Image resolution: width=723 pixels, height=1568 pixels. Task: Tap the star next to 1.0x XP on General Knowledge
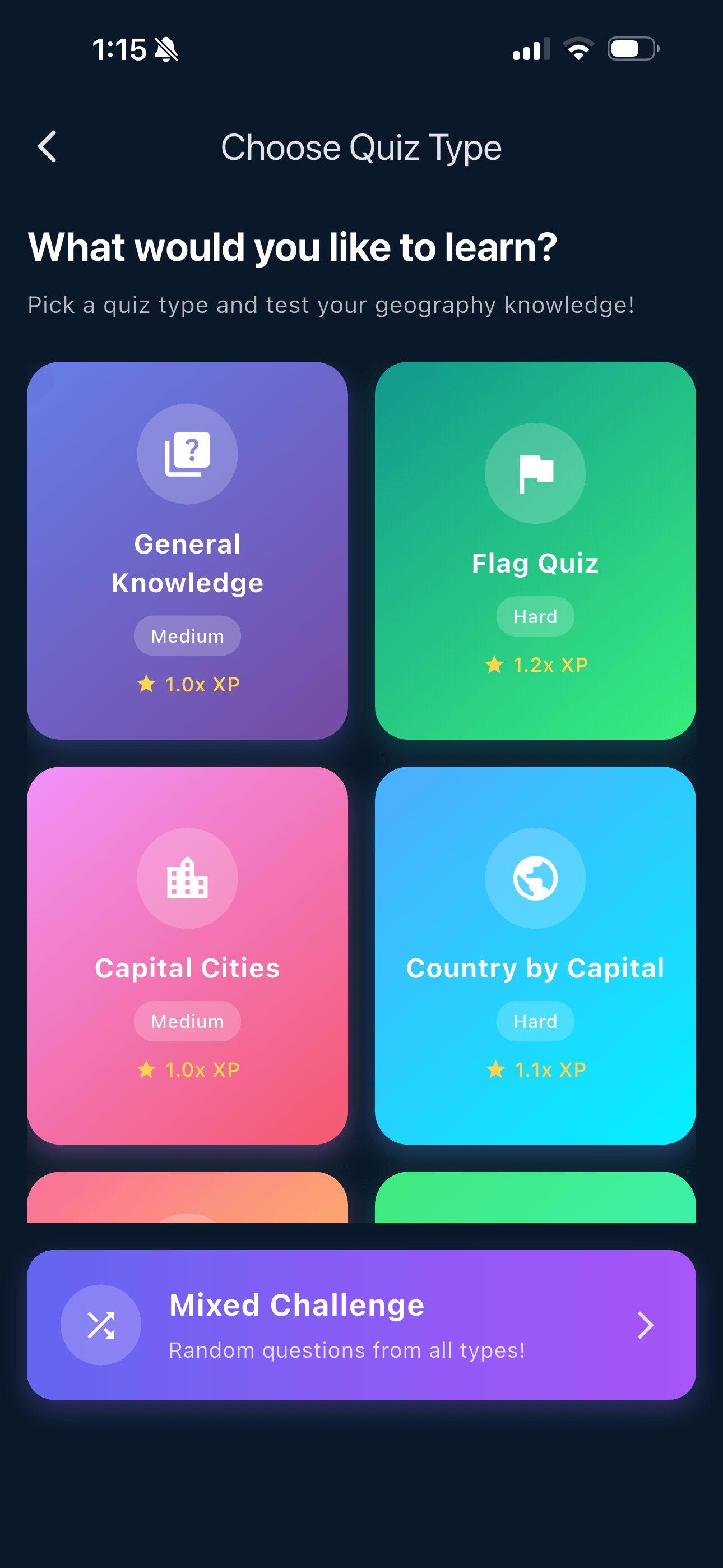pyautogui.click(x=146, y=684)
